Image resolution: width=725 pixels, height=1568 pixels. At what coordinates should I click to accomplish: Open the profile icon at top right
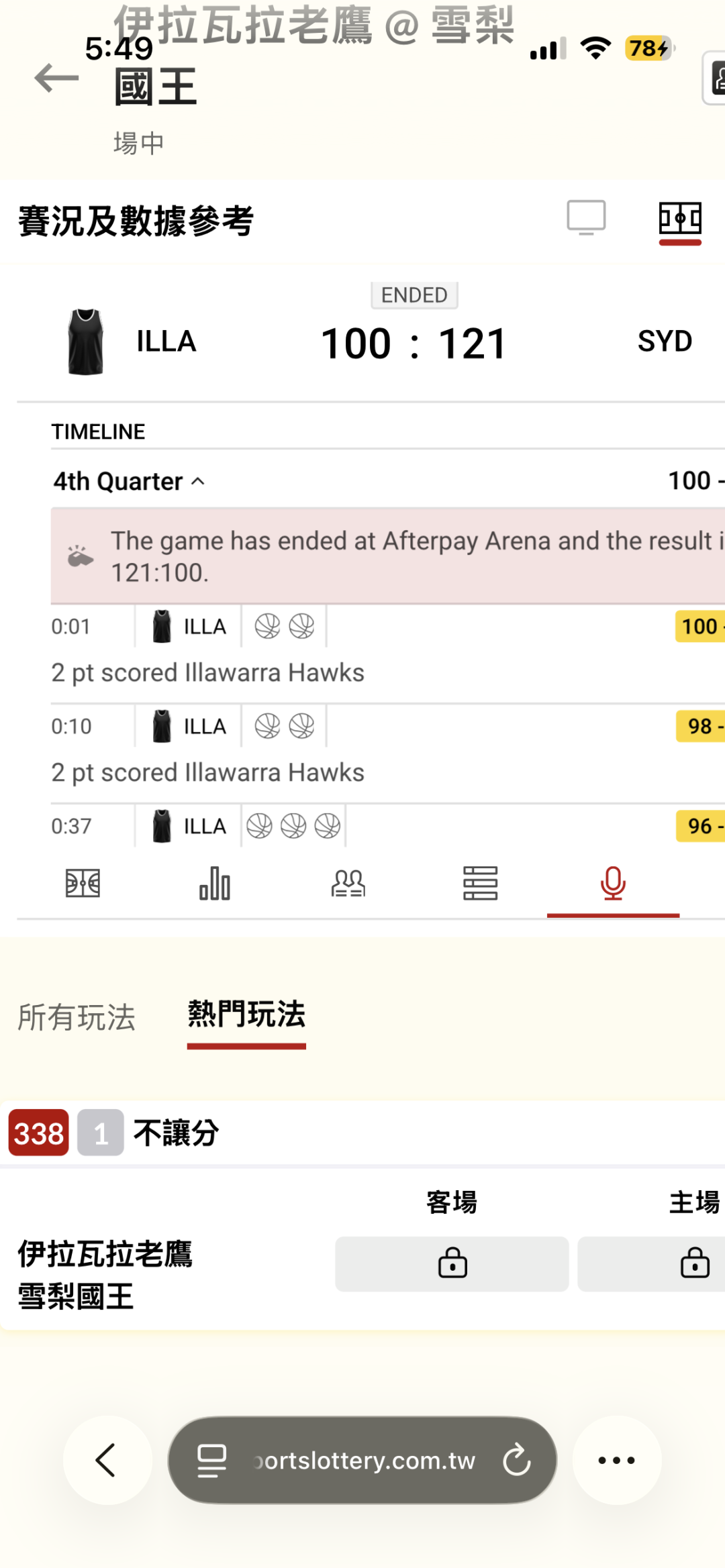coord(714,78)
